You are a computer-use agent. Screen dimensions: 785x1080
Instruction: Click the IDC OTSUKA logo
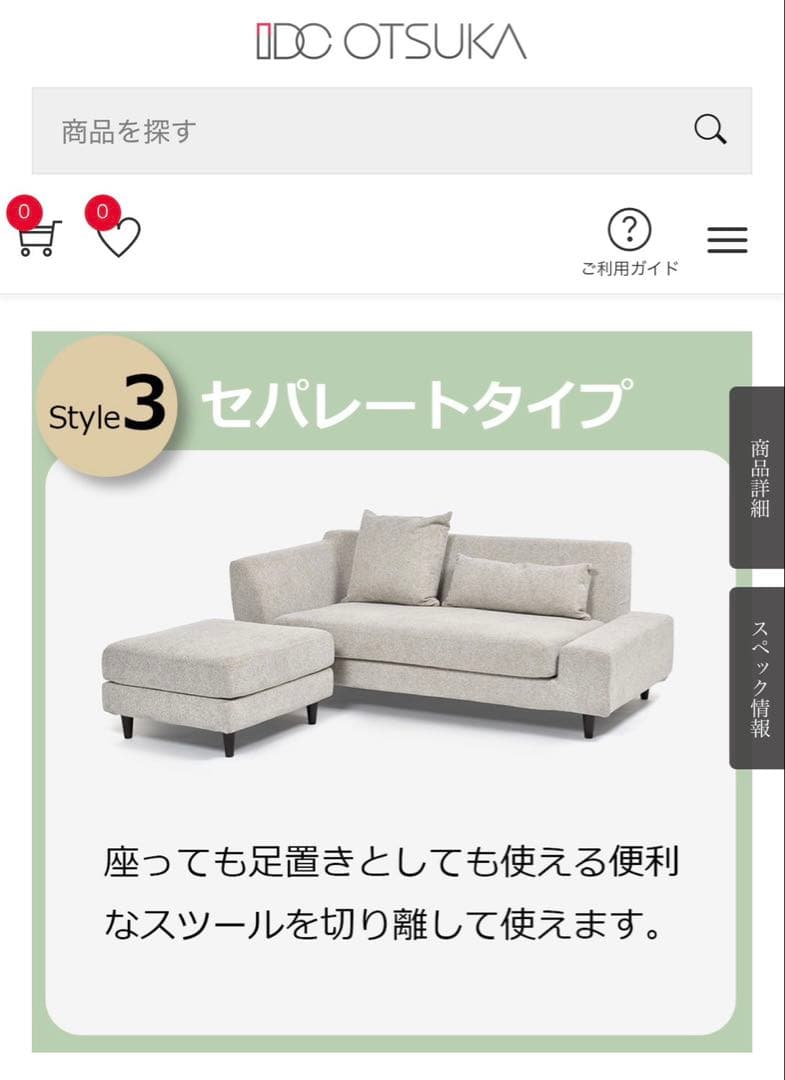click(x=389, y=43)
